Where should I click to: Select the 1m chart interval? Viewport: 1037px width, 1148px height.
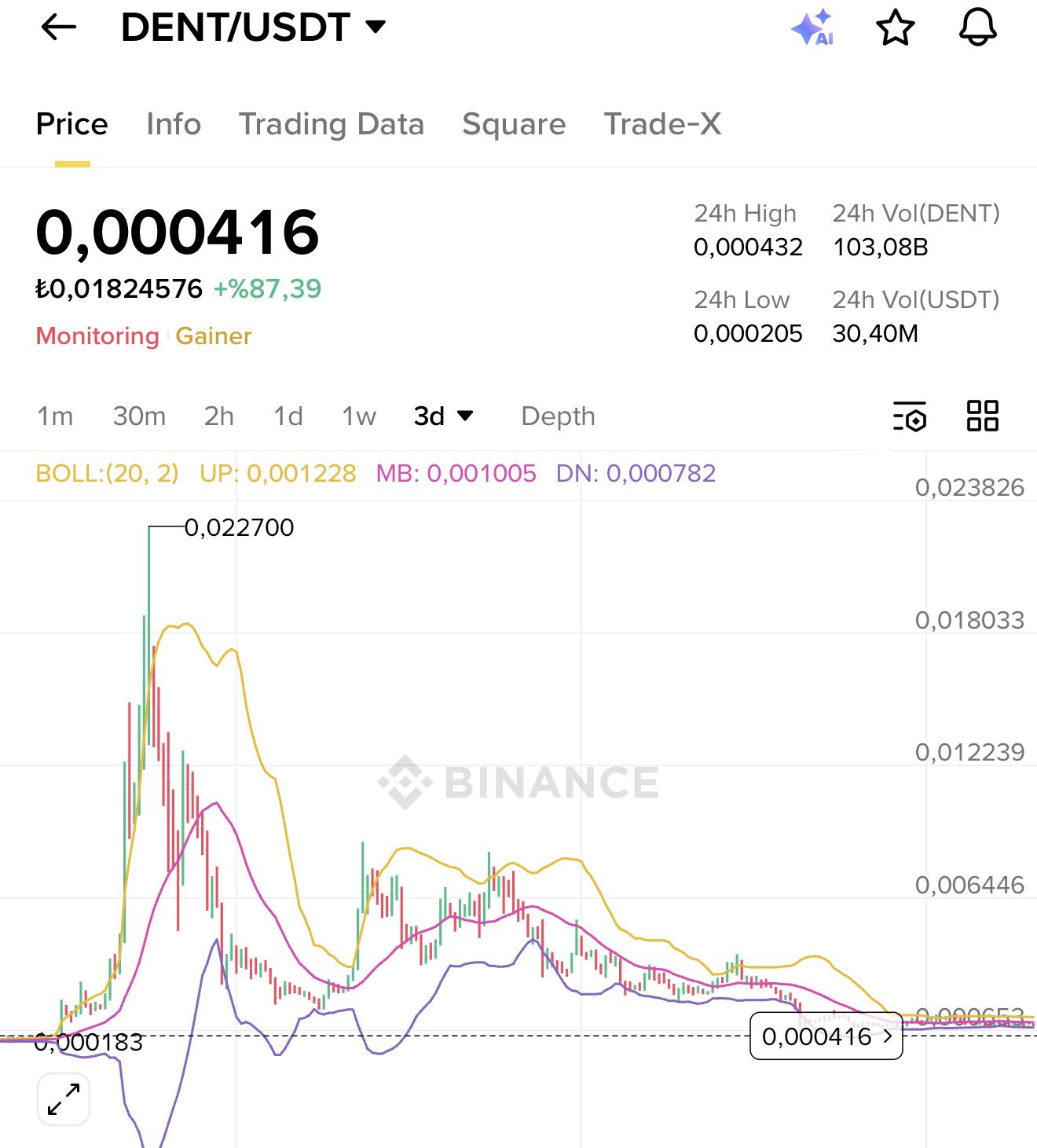[55, 416]
